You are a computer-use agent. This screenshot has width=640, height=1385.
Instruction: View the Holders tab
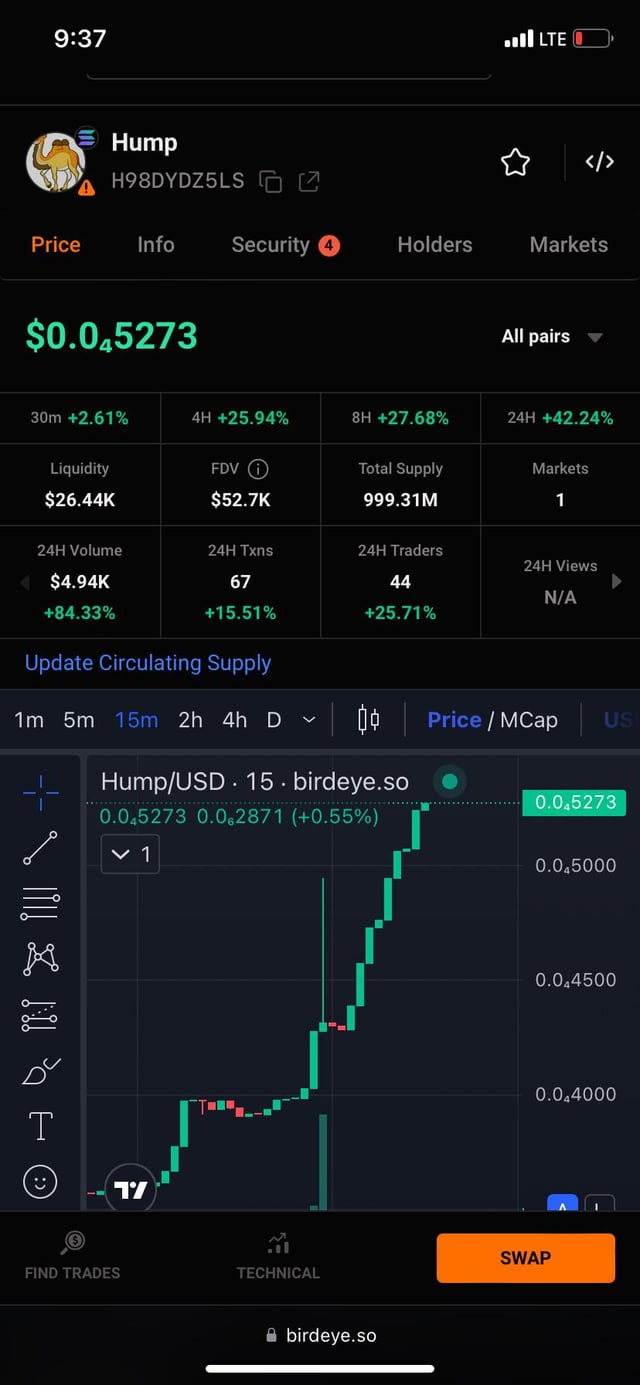coord(434,245)
